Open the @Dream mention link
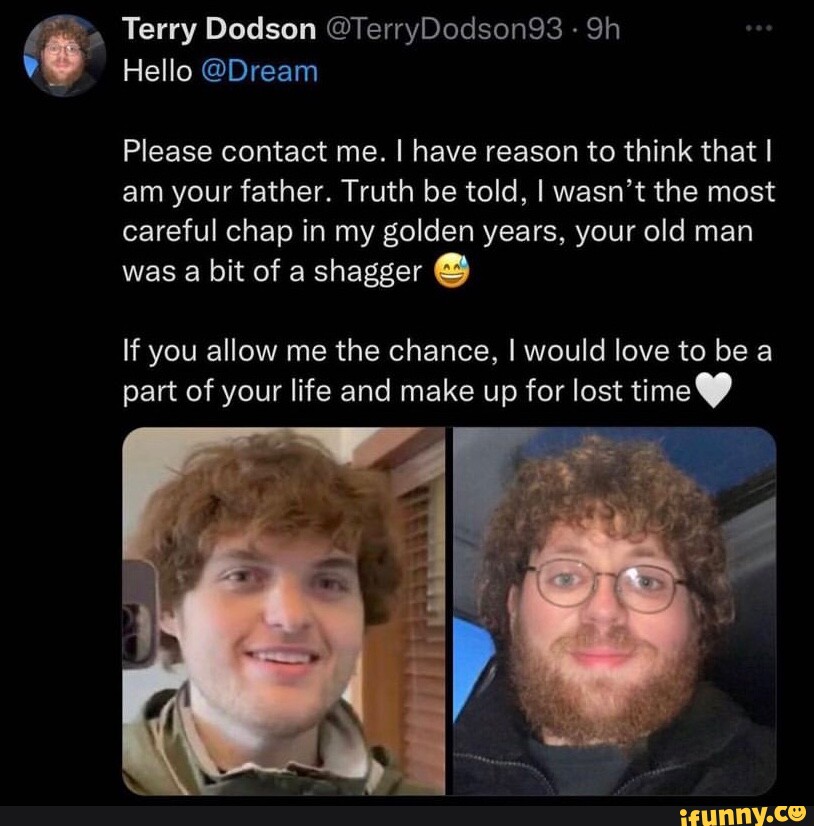The image size is (814, 826). click(261, 71)
